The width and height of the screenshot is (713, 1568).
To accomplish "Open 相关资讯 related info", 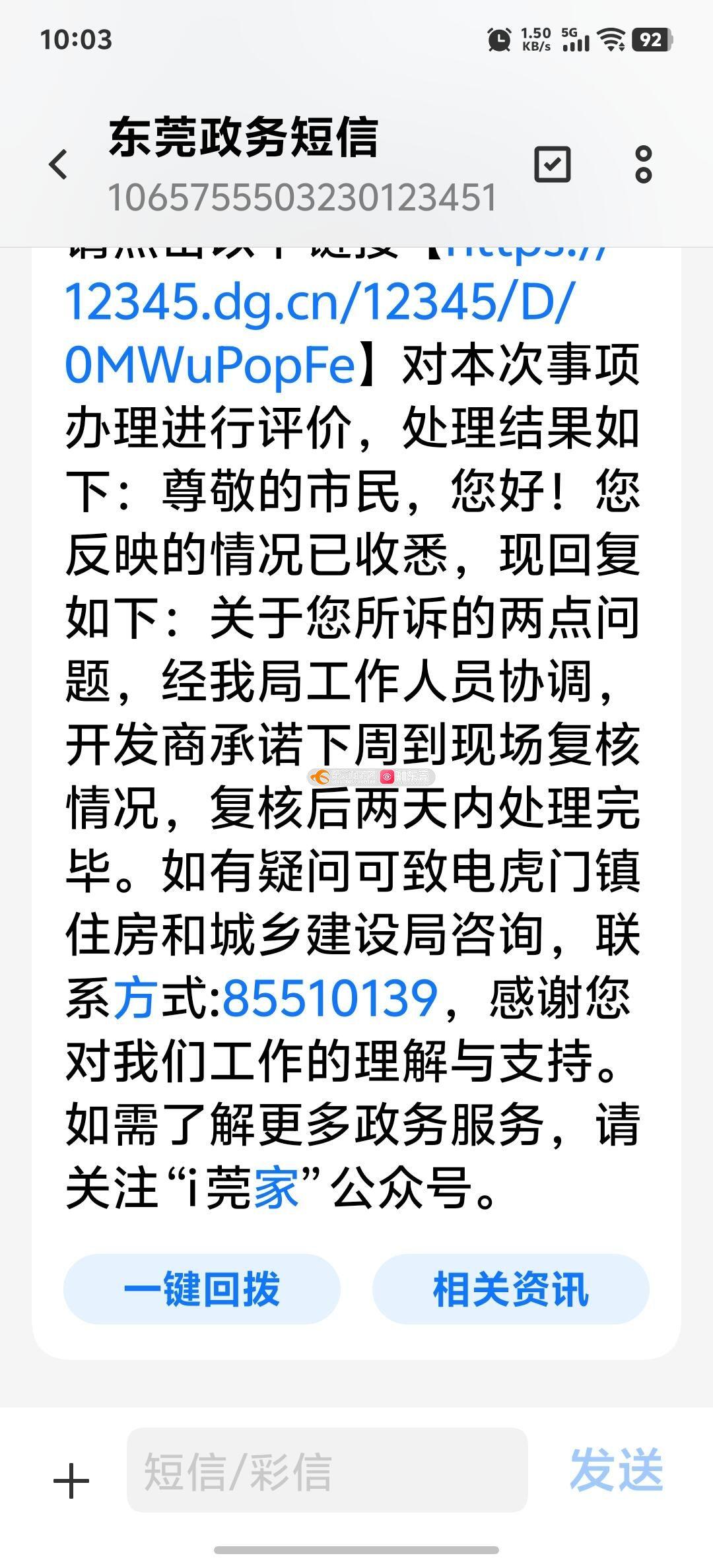I will pyautogui.click(x=510, y=1289).
